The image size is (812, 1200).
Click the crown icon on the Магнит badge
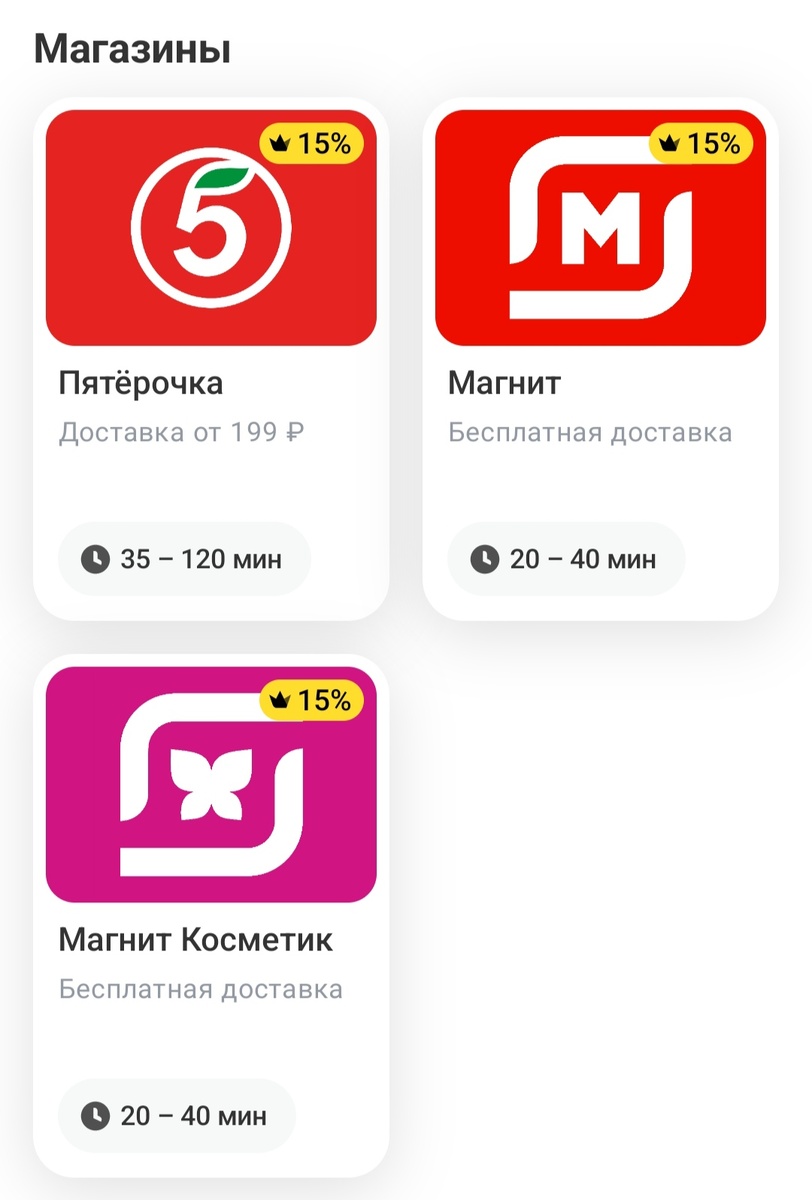coord(671,144)
